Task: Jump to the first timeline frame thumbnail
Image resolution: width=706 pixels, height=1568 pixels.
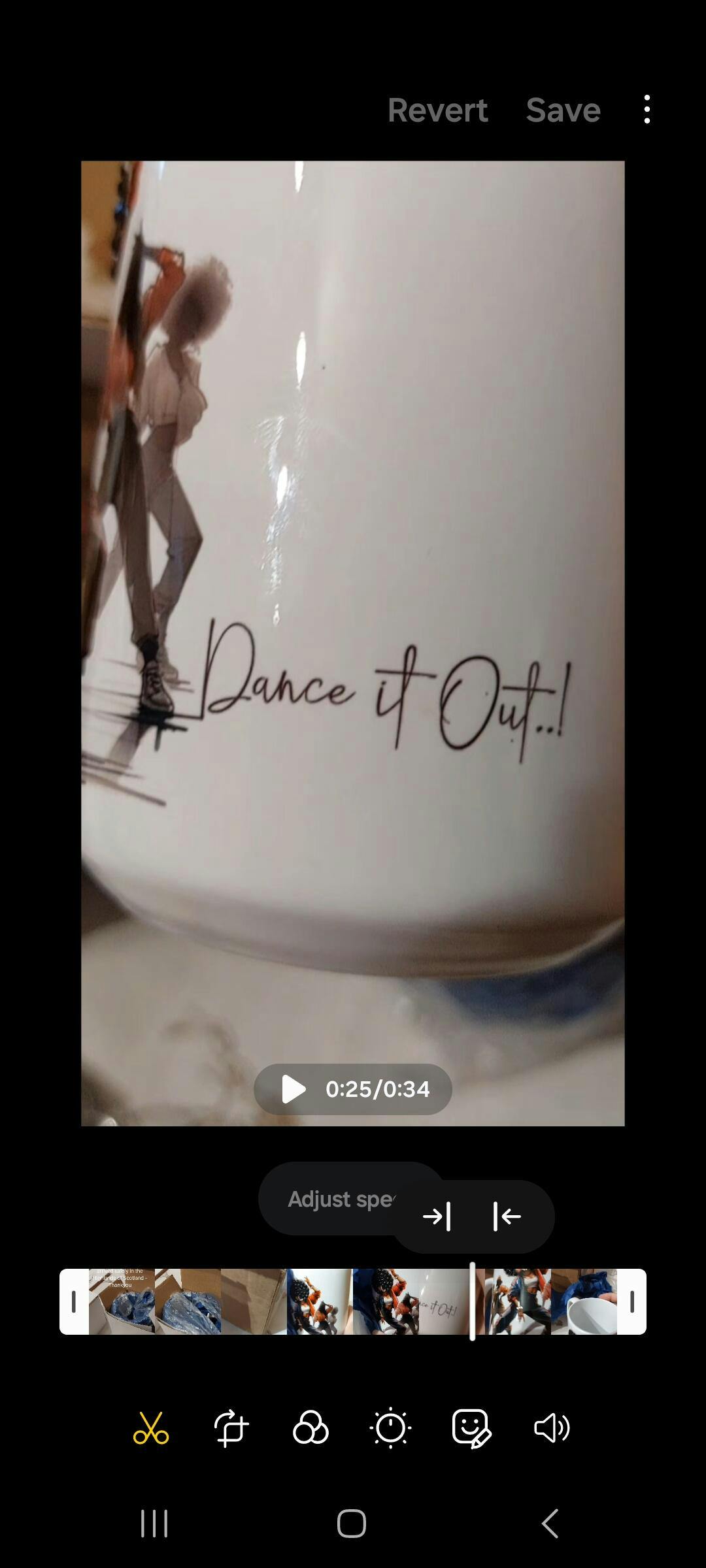Action: 122,1301
